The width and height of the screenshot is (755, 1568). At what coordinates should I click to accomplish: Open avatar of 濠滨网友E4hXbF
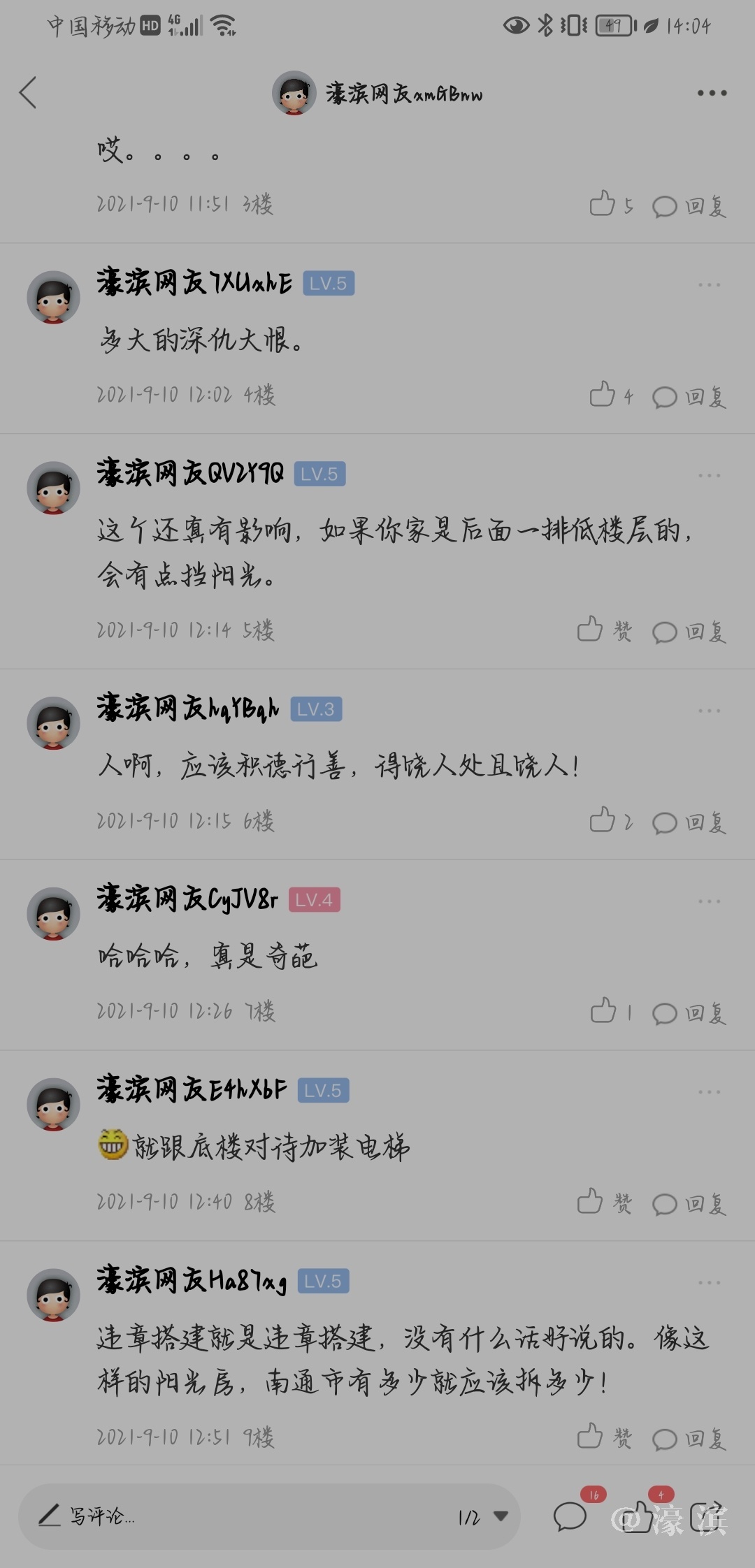click(53, 1104)
